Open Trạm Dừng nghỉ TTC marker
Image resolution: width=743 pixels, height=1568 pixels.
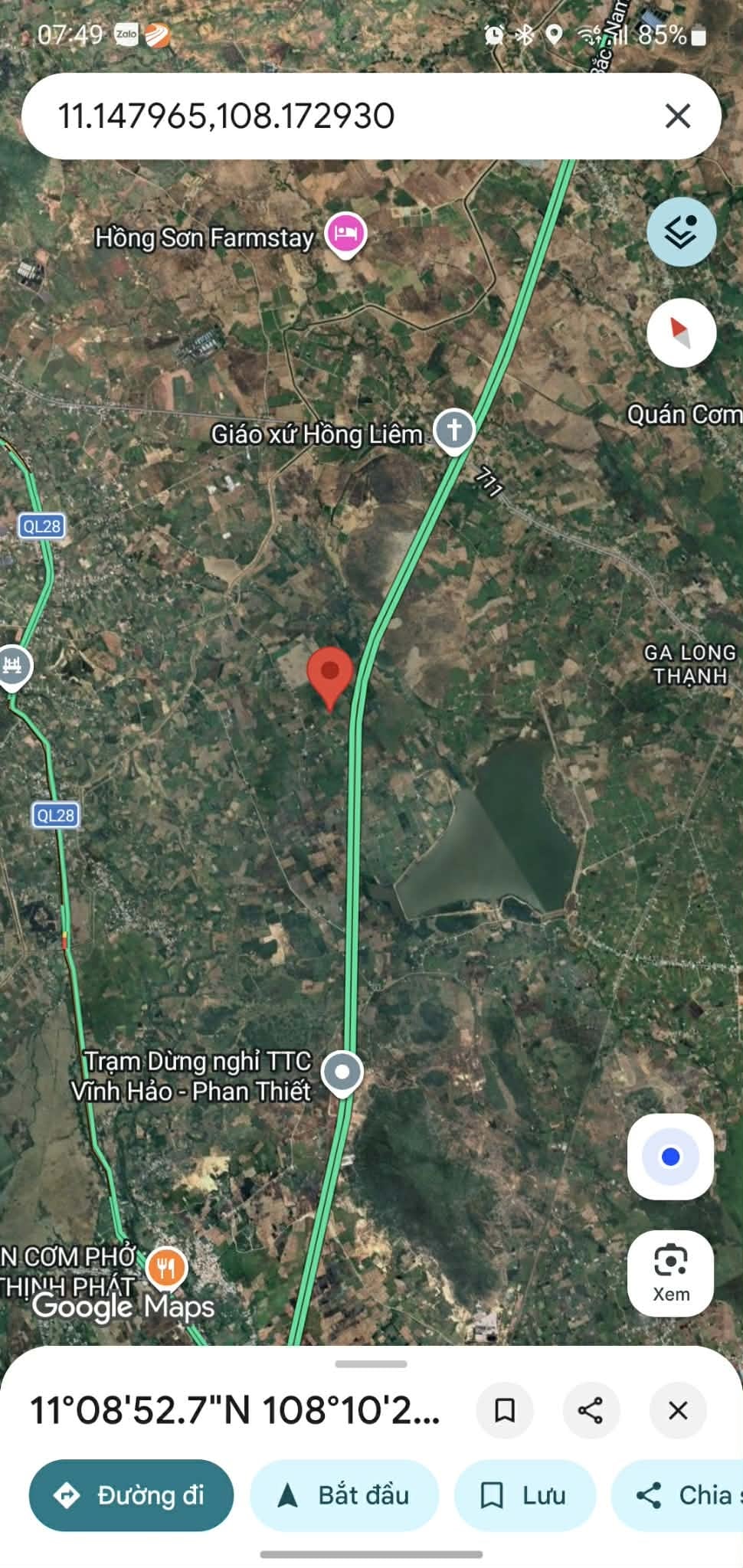coord(342,1072)
